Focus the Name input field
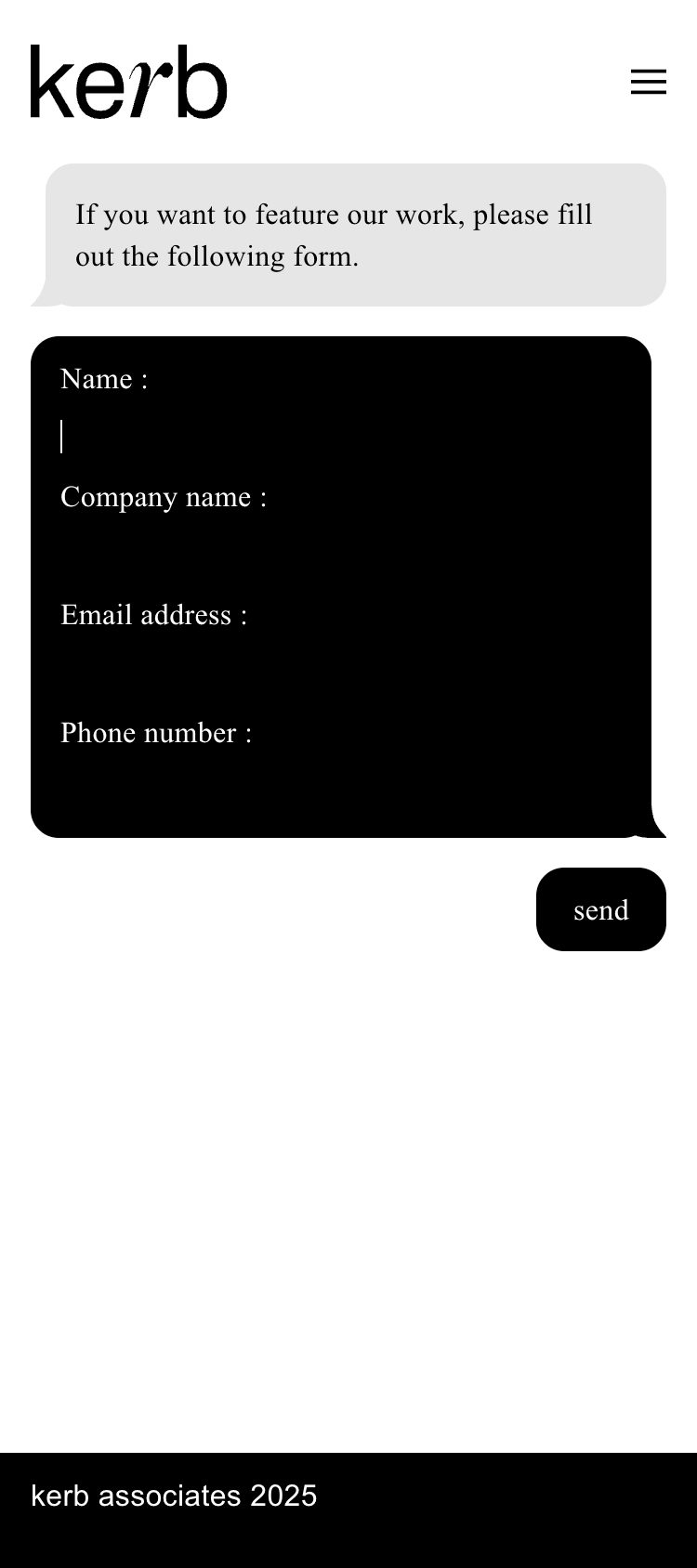Viewport: 697px width, 1568px height. (340, 437)
